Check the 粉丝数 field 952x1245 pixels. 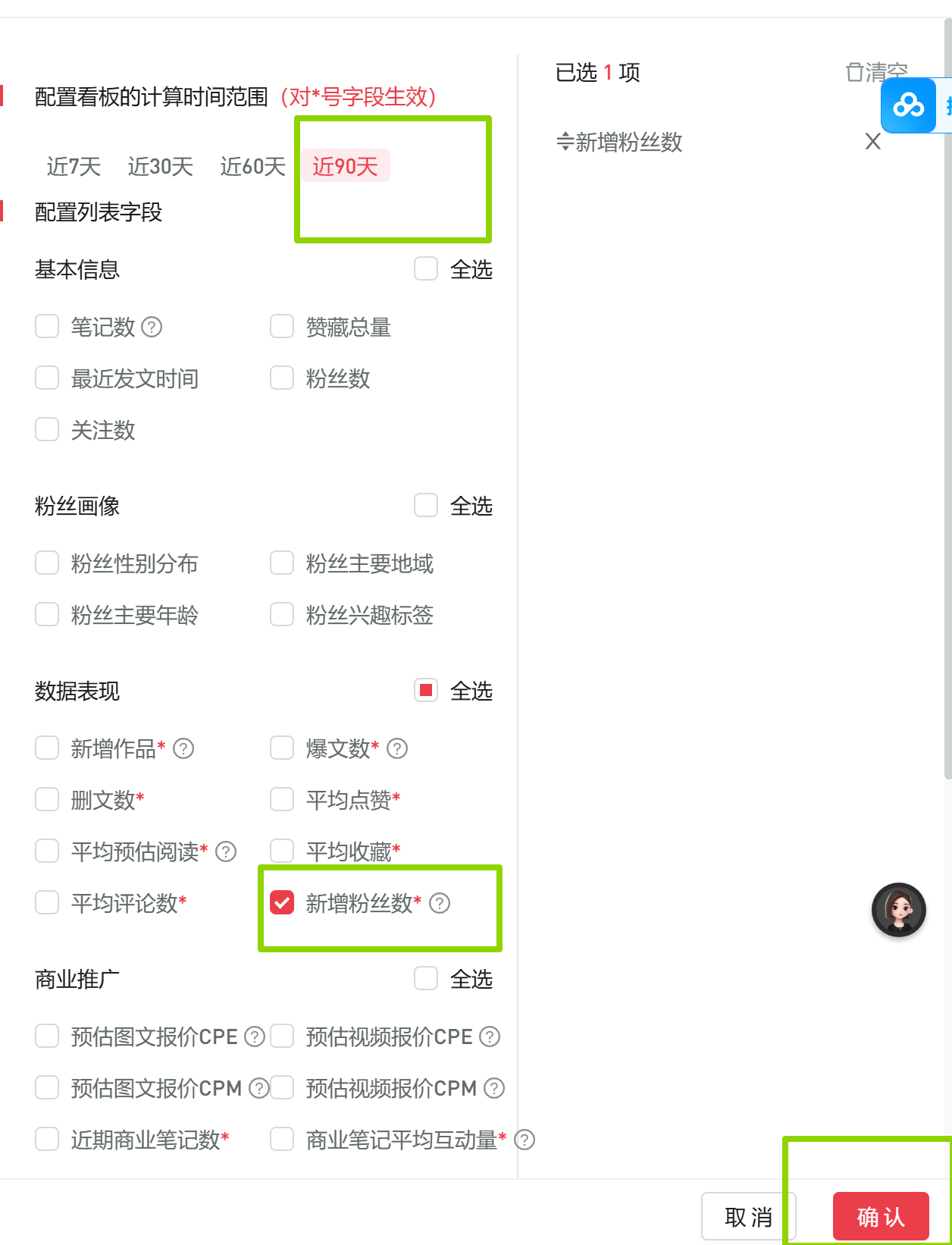(x=282, y=378)
